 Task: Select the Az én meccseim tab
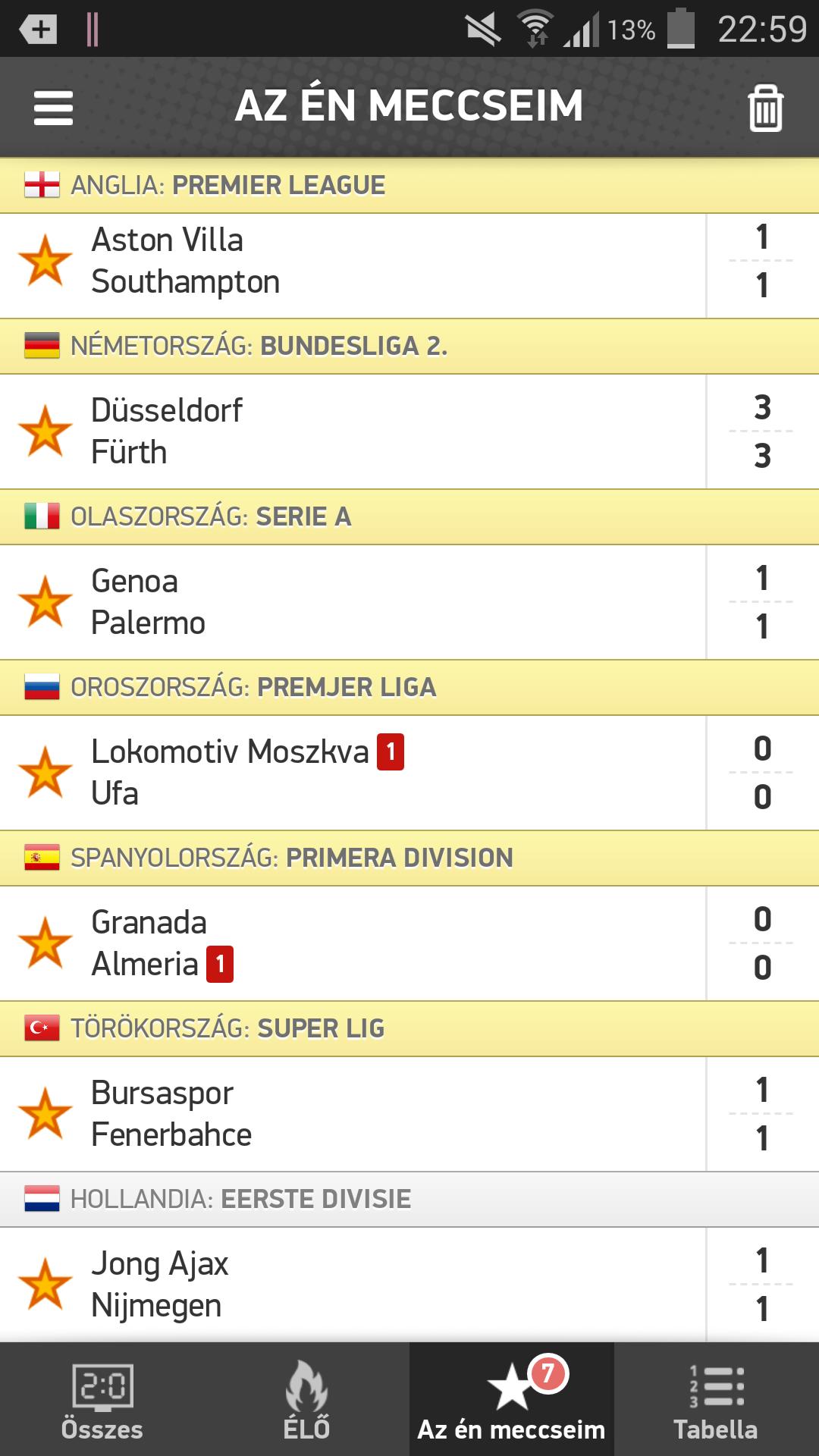pos(512,1400)
